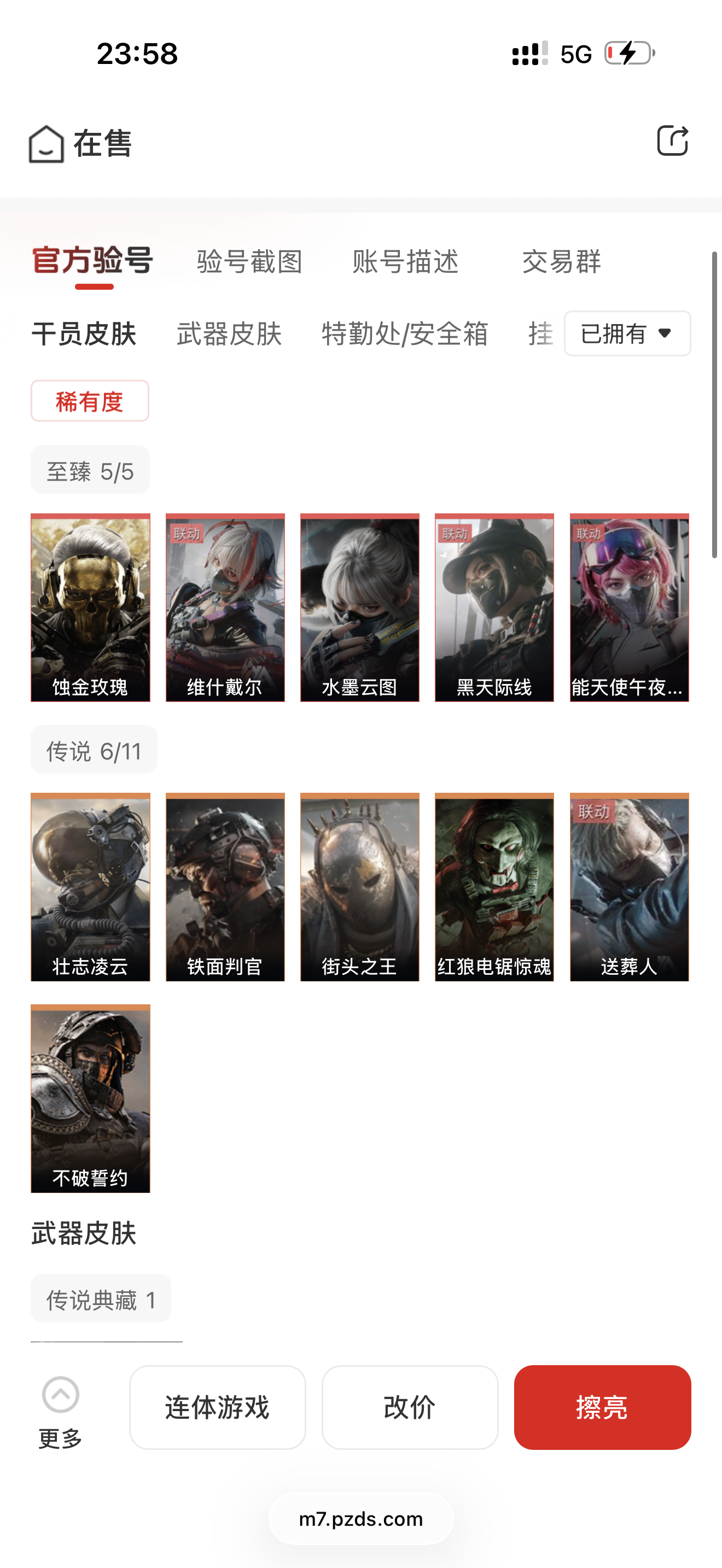
Task: Open the 壮志凌云 legendary skin
Action: pos(90,887)
